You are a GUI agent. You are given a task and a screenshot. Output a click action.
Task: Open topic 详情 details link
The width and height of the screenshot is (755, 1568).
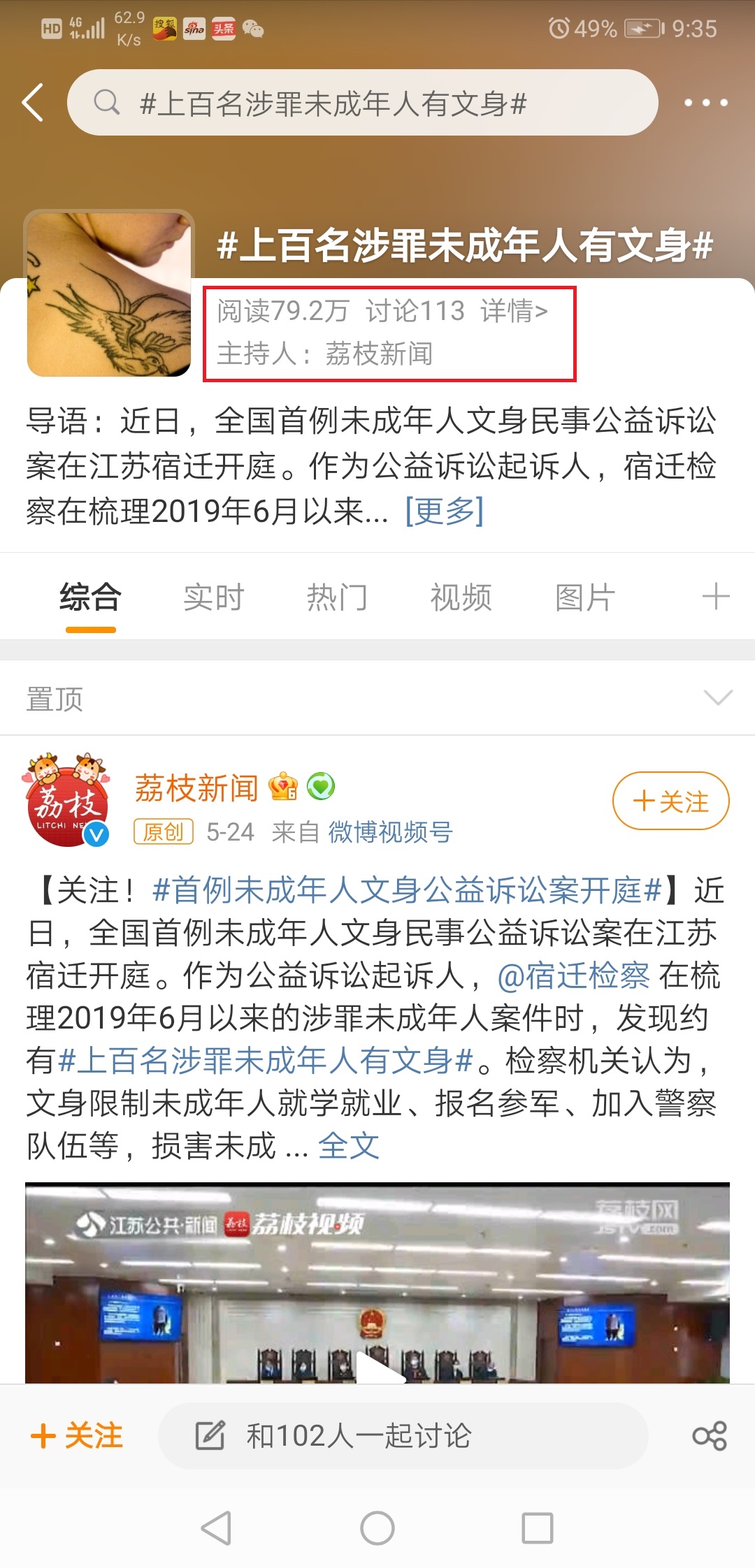click(514, 311)
